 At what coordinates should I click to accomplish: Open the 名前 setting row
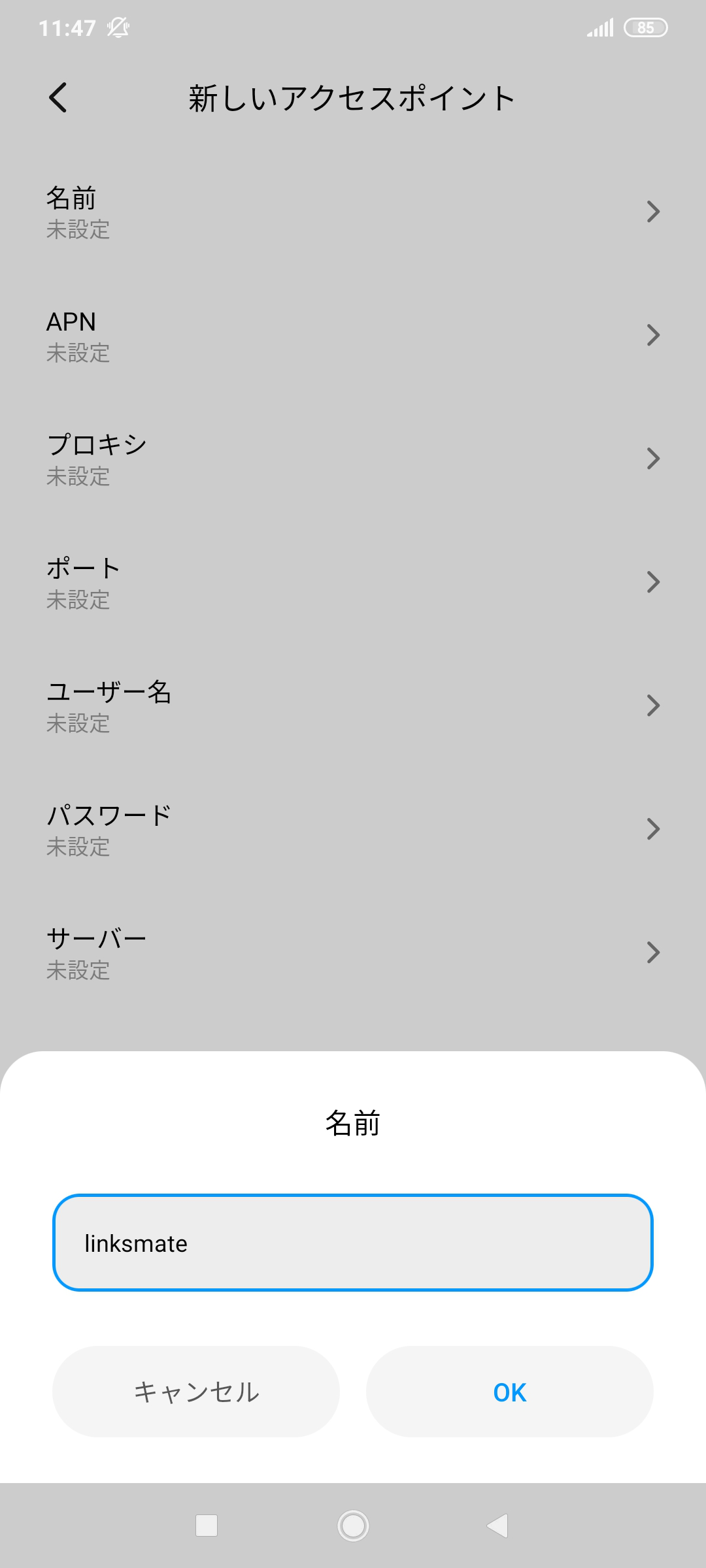(353, 212)
